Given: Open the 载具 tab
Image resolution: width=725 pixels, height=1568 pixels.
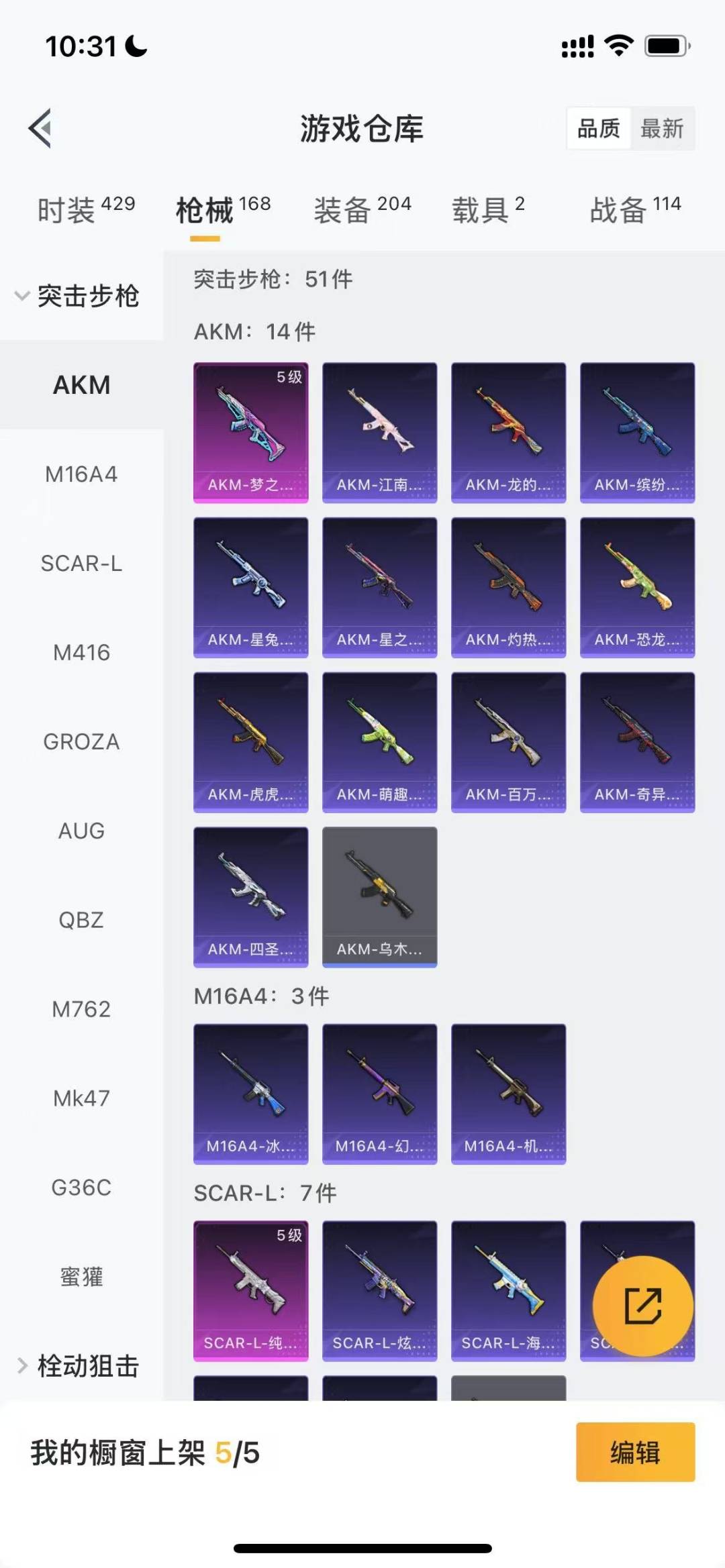Looking at the screenshot, I should (488, 209).
